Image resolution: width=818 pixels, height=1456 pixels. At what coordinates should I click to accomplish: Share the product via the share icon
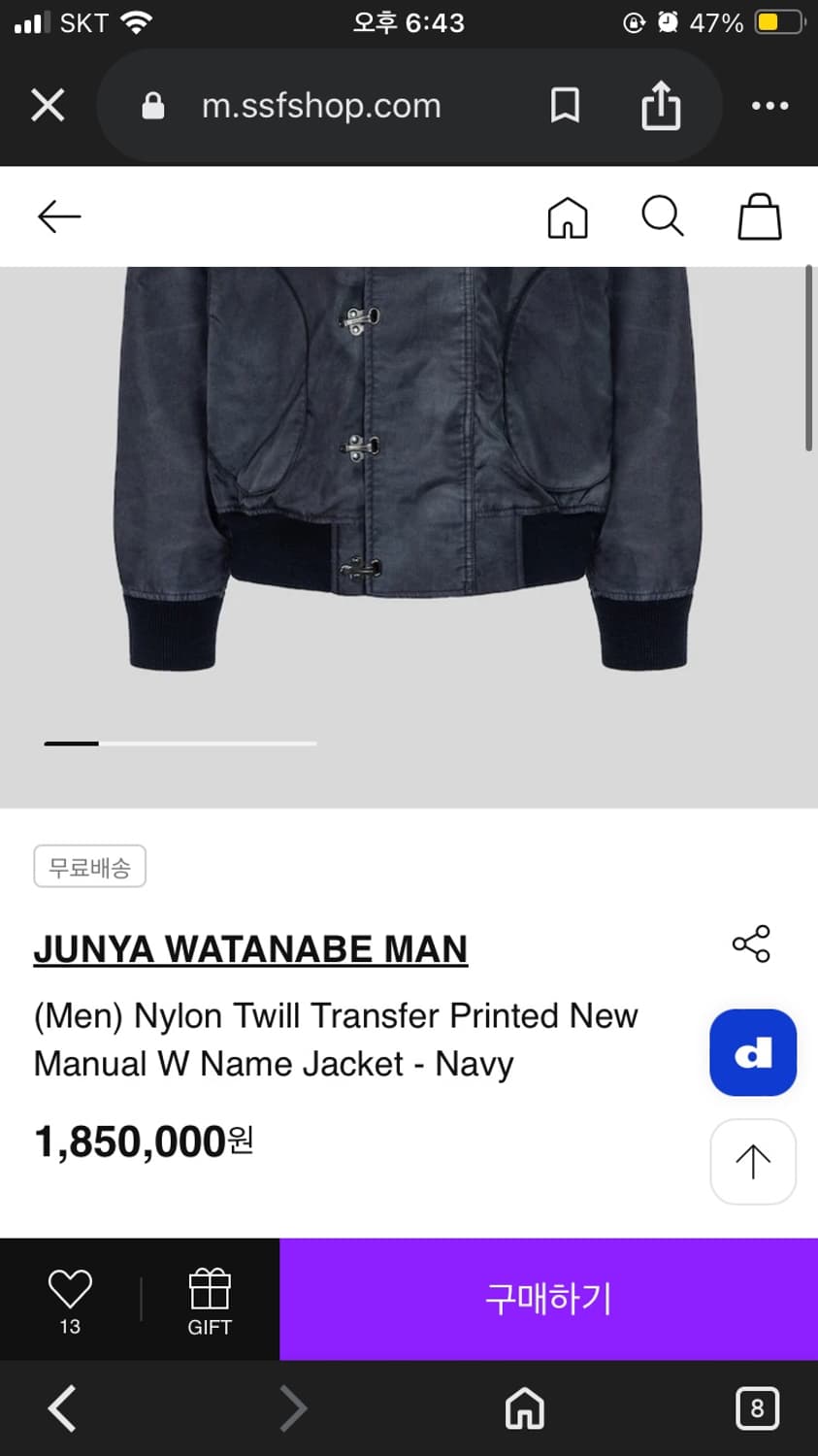[753, 943]
